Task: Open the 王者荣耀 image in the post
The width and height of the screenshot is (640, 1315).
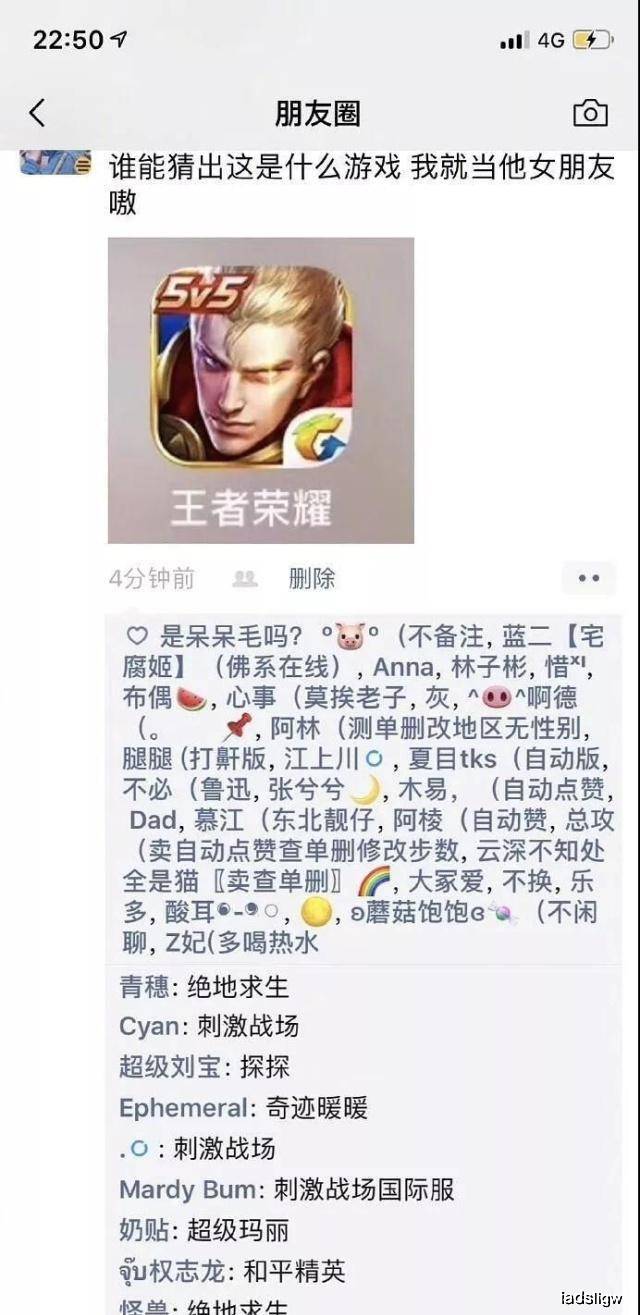Action: pyautogui.click(x=261, y=390)
